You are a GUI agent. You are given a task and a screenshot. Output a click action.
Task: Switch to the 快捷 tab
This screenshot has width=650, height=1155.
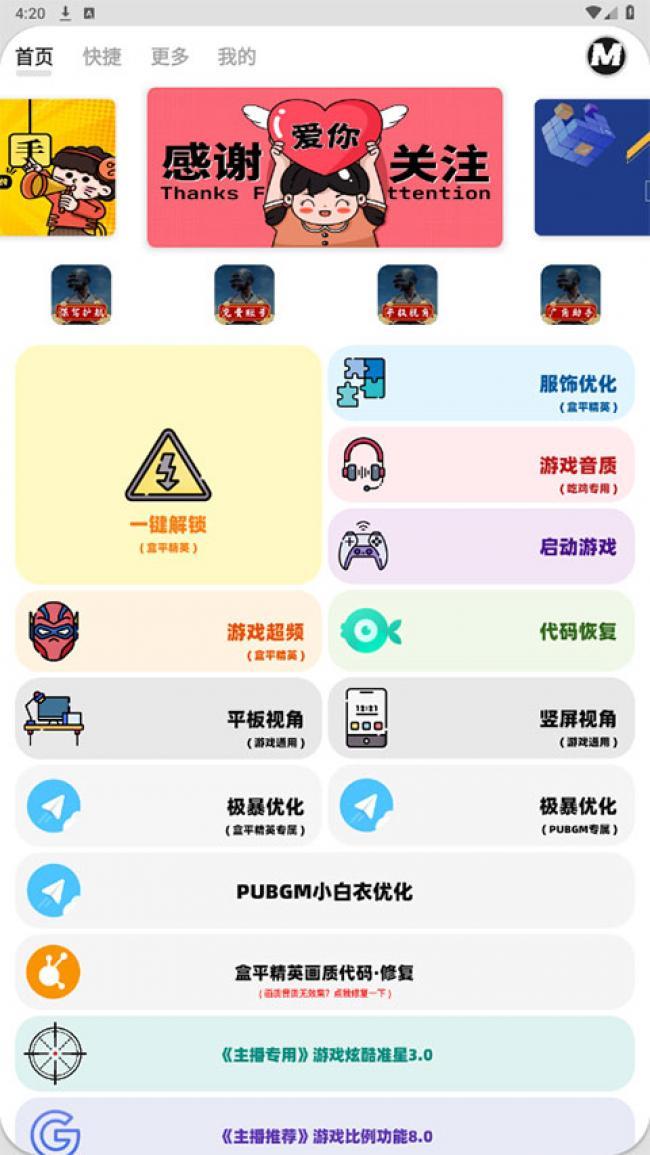102,57
